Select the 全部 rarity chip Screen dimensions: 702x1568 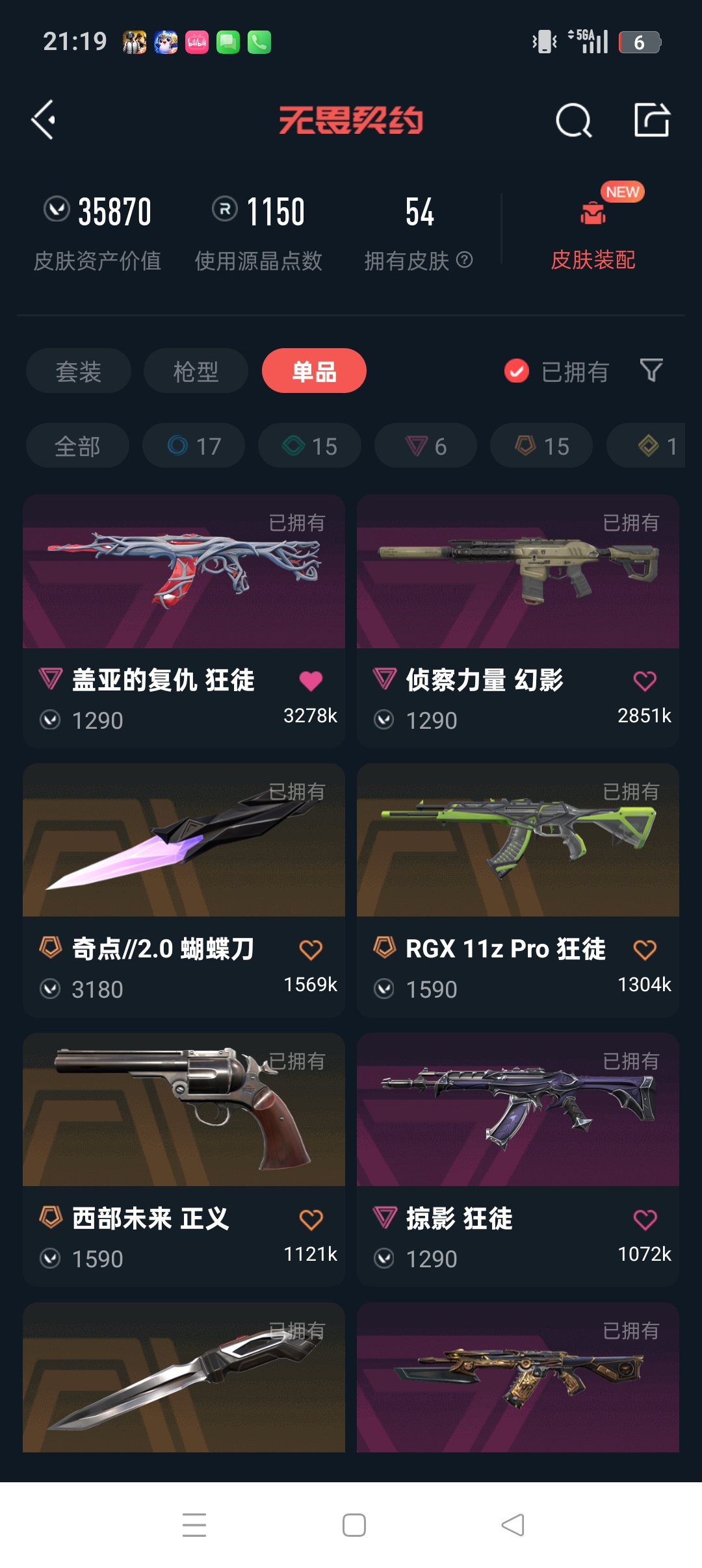[77, 446]
